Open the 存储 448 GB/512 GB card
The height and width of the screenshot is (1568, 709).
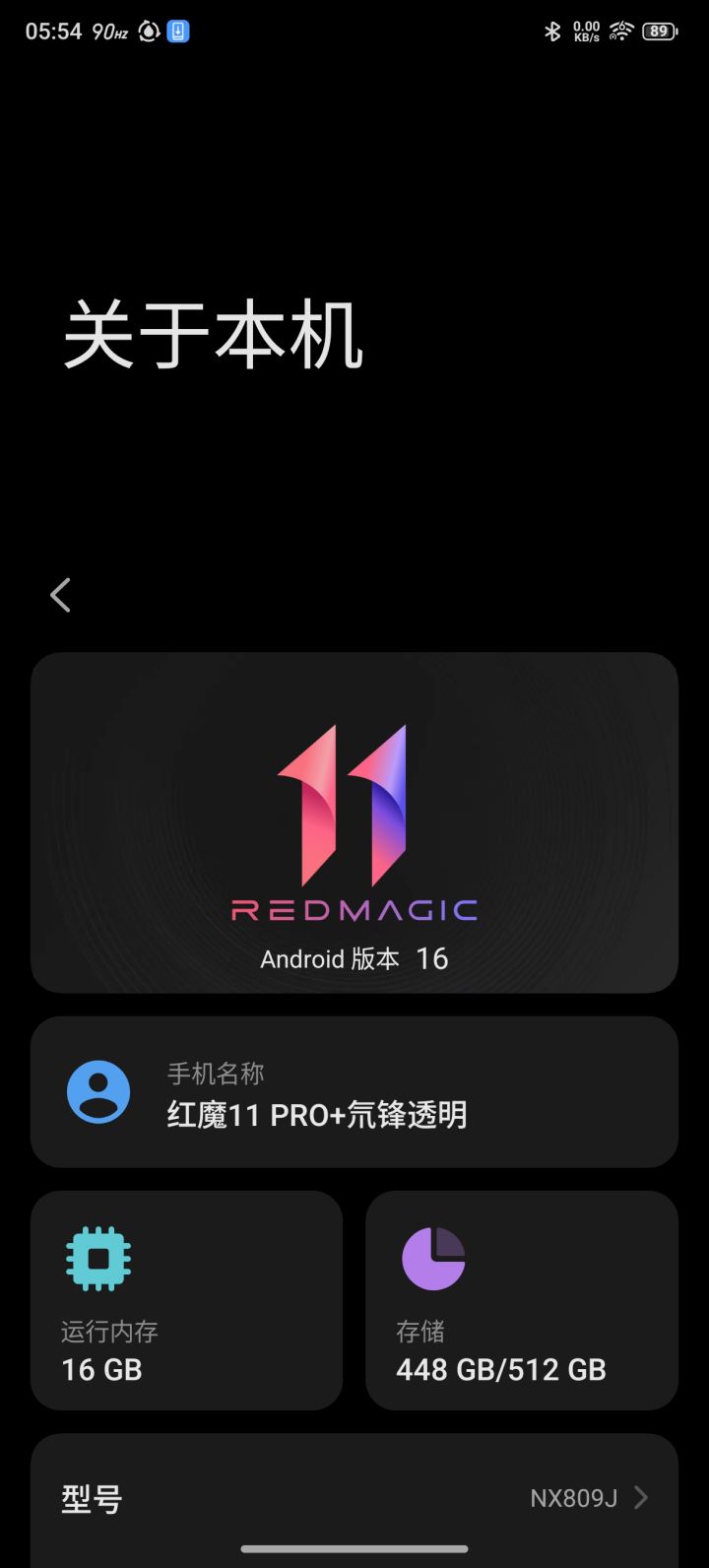(x=522, y=1300)
